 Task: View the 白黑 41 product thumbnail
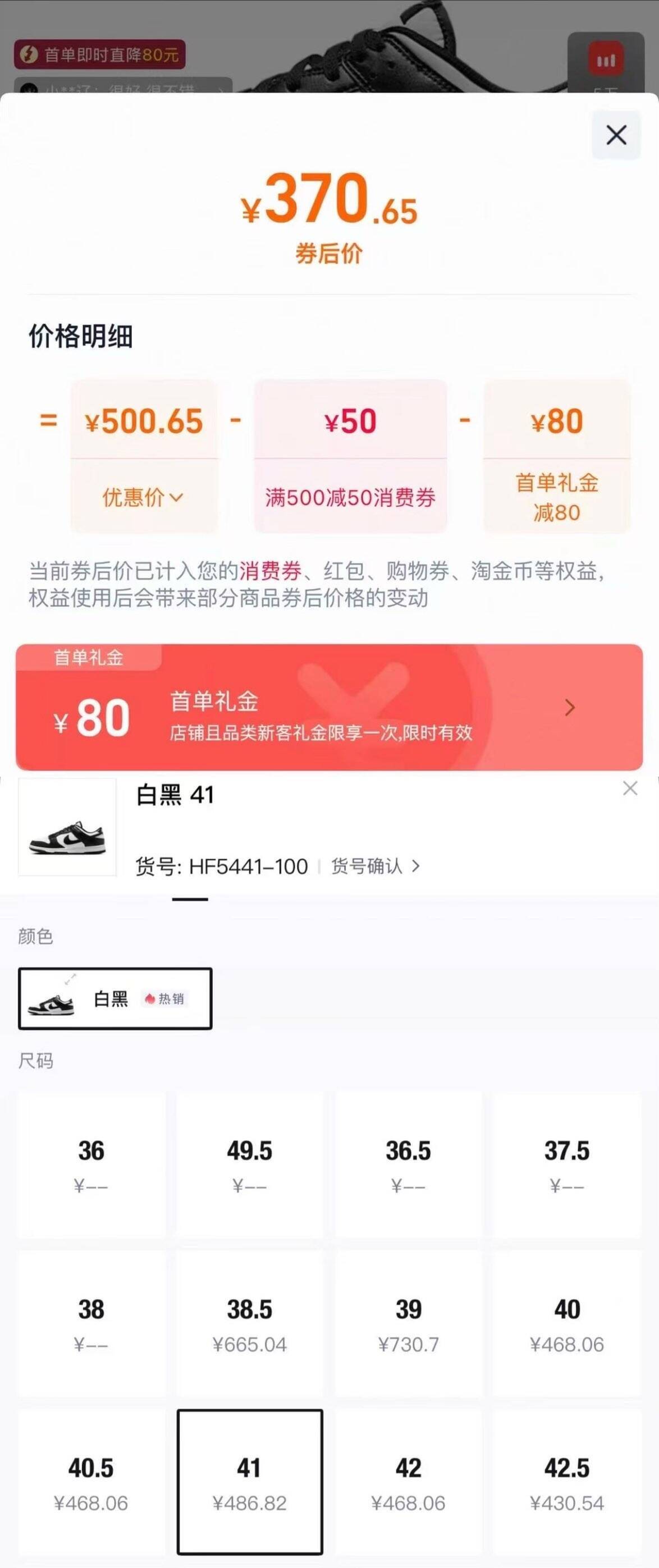pyautogui.click(x=67, y=827)
